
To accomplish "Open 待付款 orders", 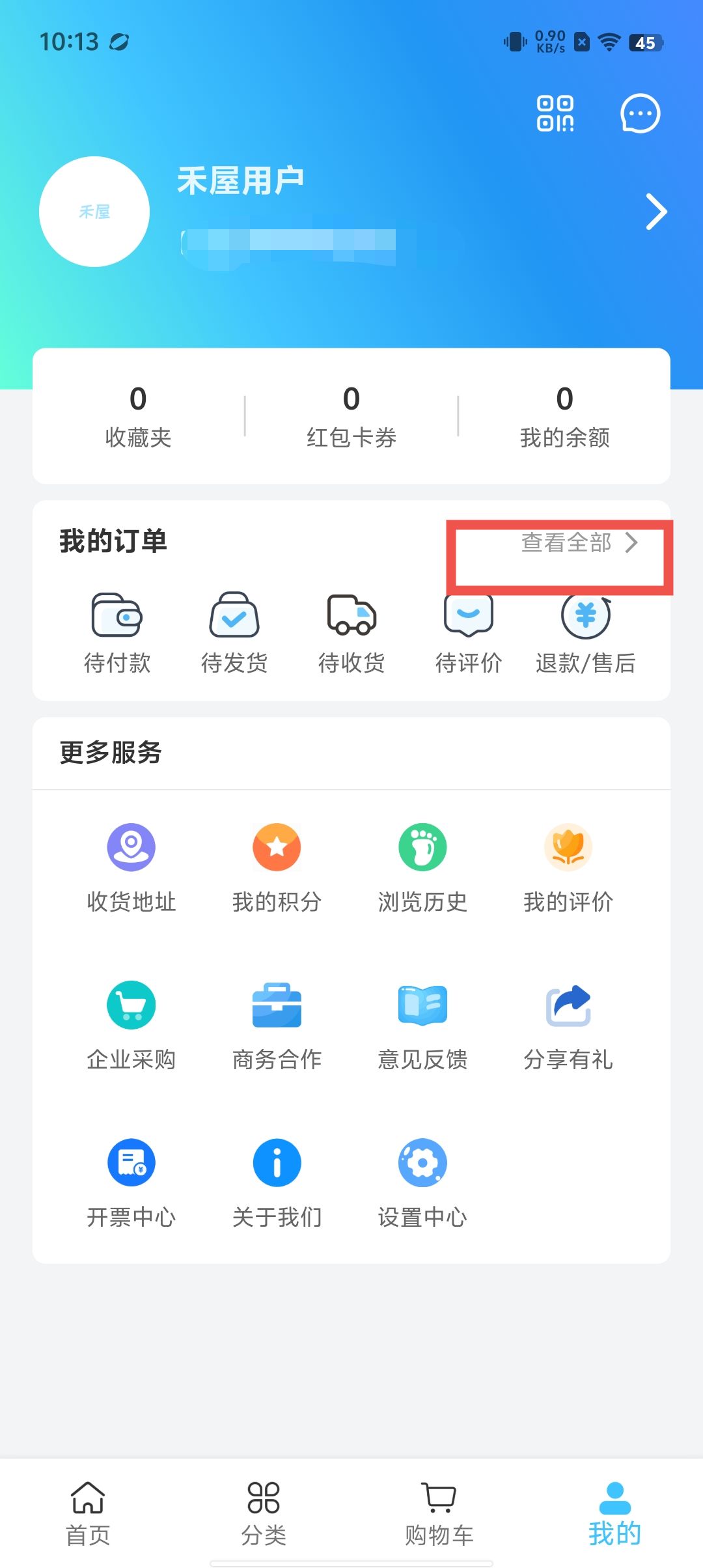I will [117, 633].
